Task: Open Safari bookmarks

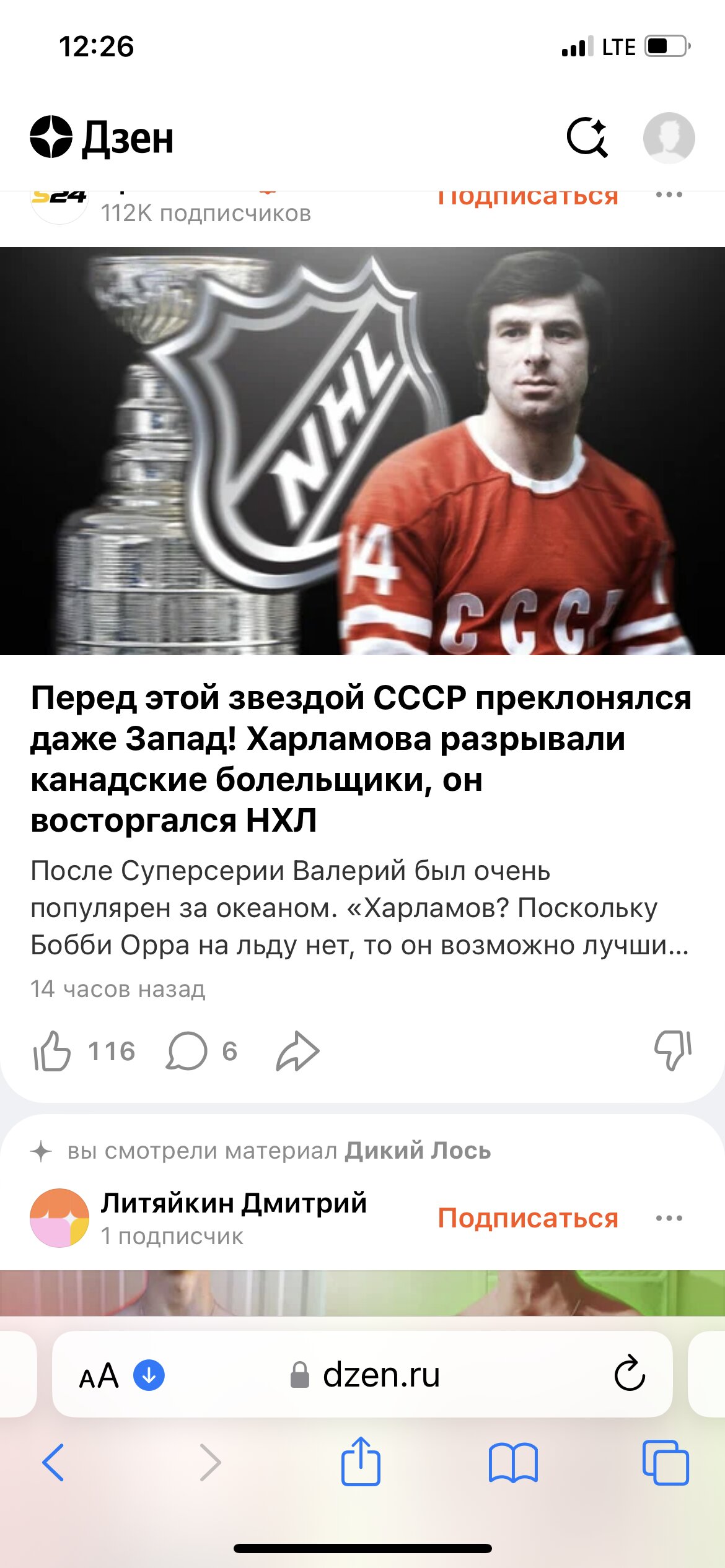Action: pyautogui.click(x=513, y=1463)
